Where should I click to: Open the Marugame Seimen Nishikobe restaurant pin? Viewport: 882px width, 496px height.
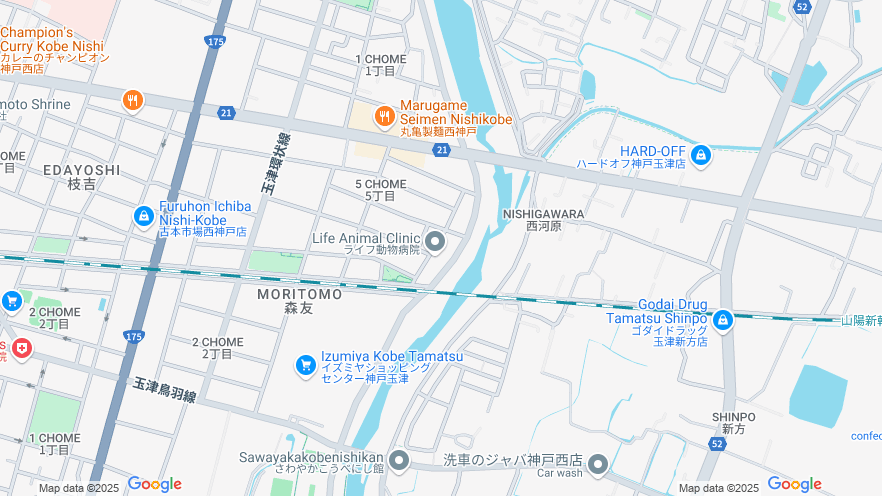[x=384, y=118]
